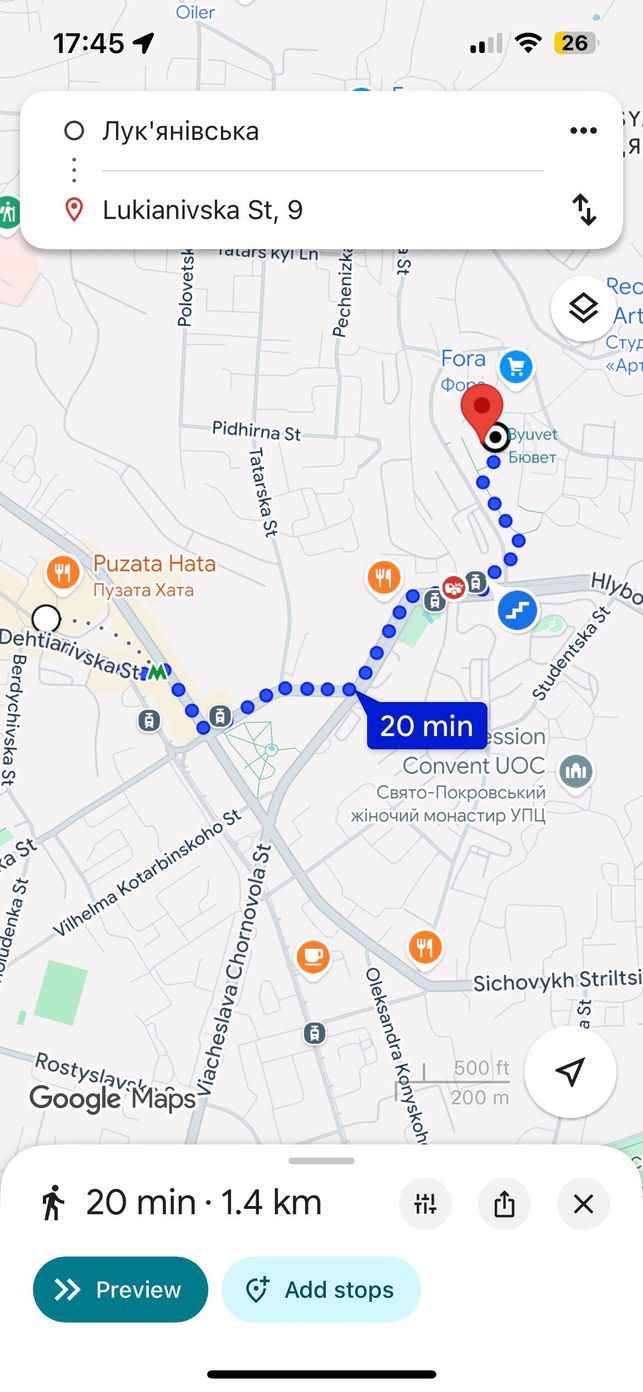Open route options filter icon
This screenshot has height=1392, width=643.
(x=425, y=1203)
